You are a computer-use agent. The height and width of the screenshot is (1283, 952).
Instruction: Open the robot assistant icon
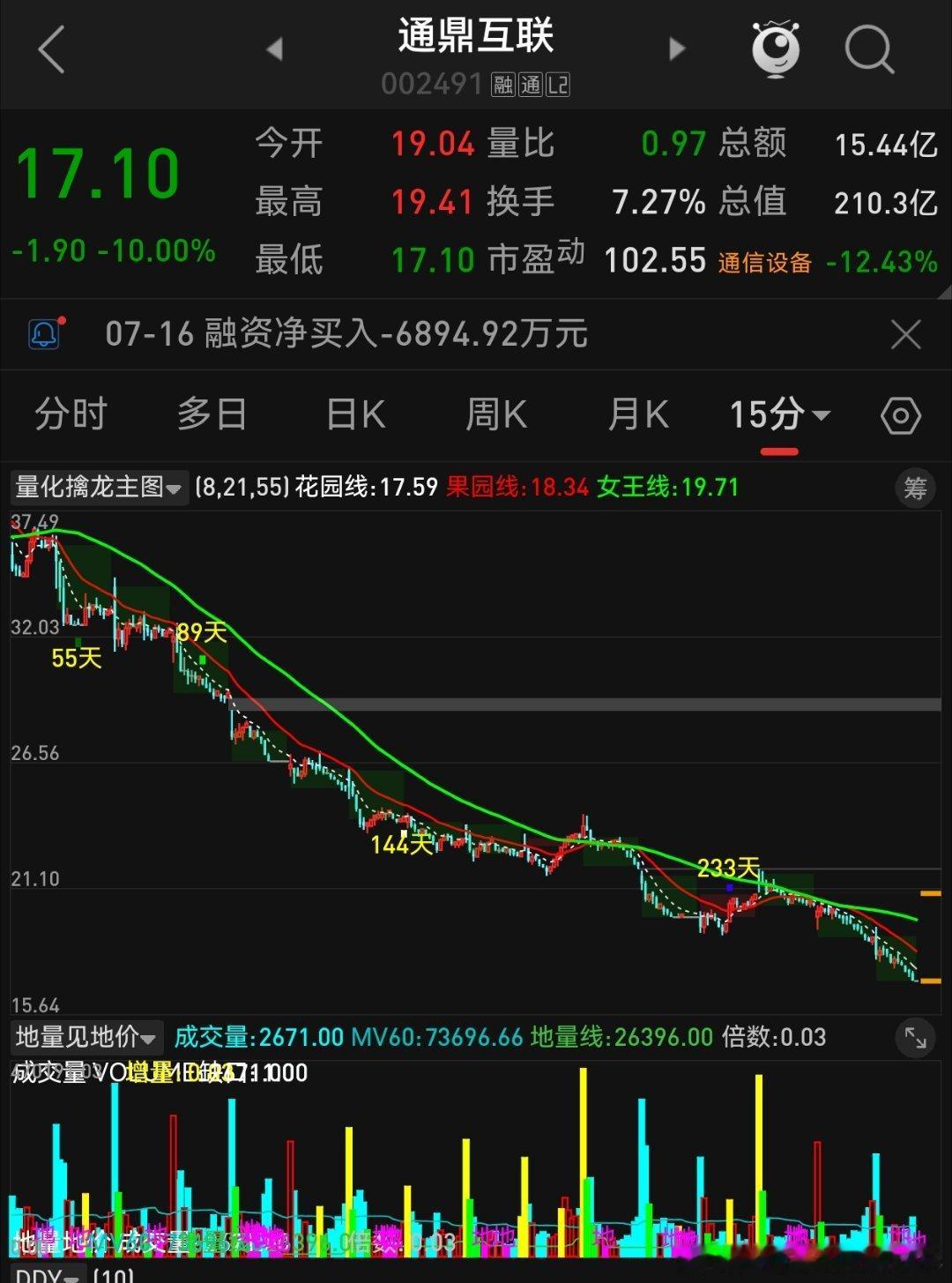tap(776, 48)
